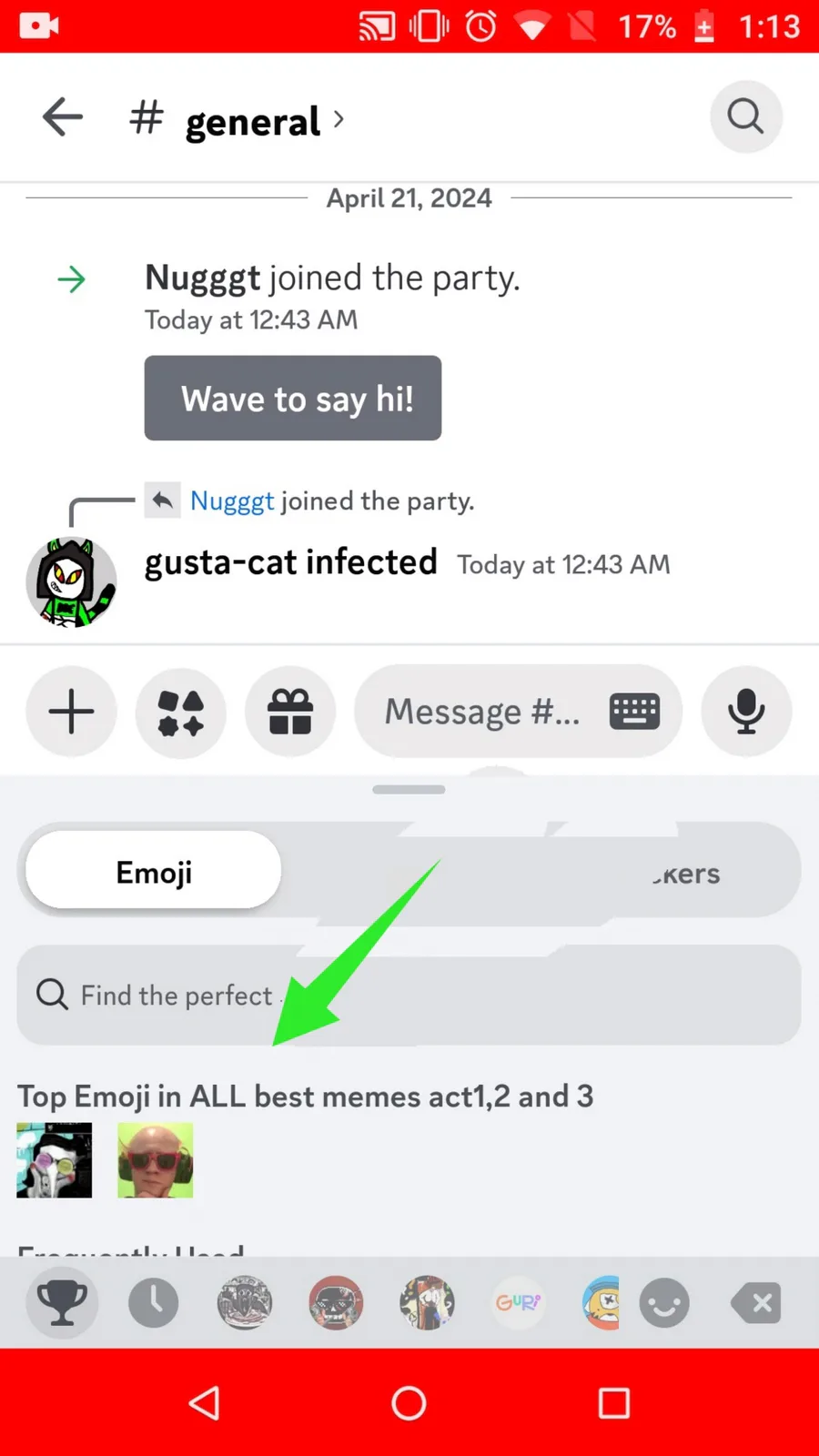Tap Wave to say hi button
819x1456 pixels.
point(293,398)
